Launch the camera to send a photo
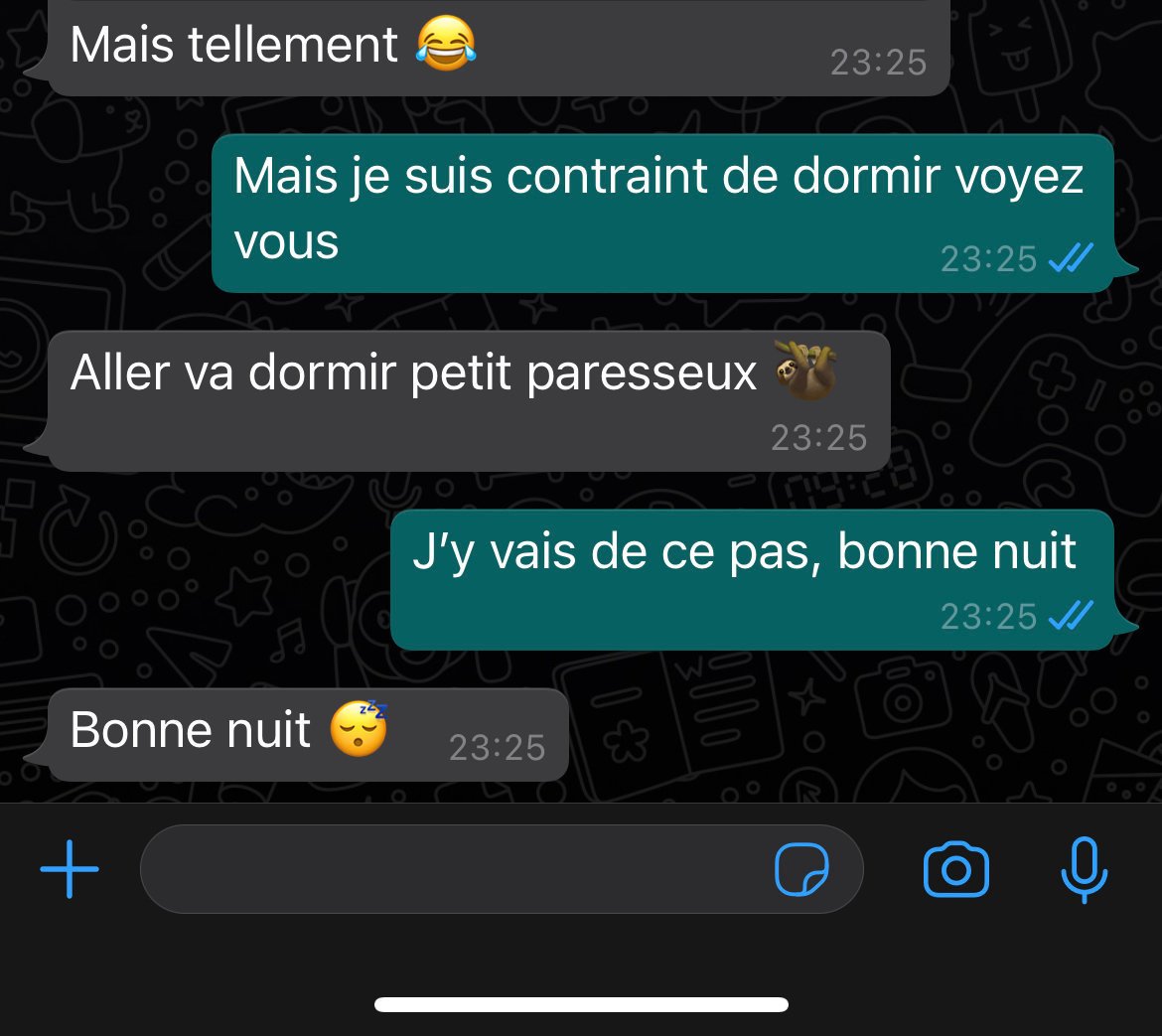The width and height of the screenshot is (1162, 1036). tap(955, 869)
